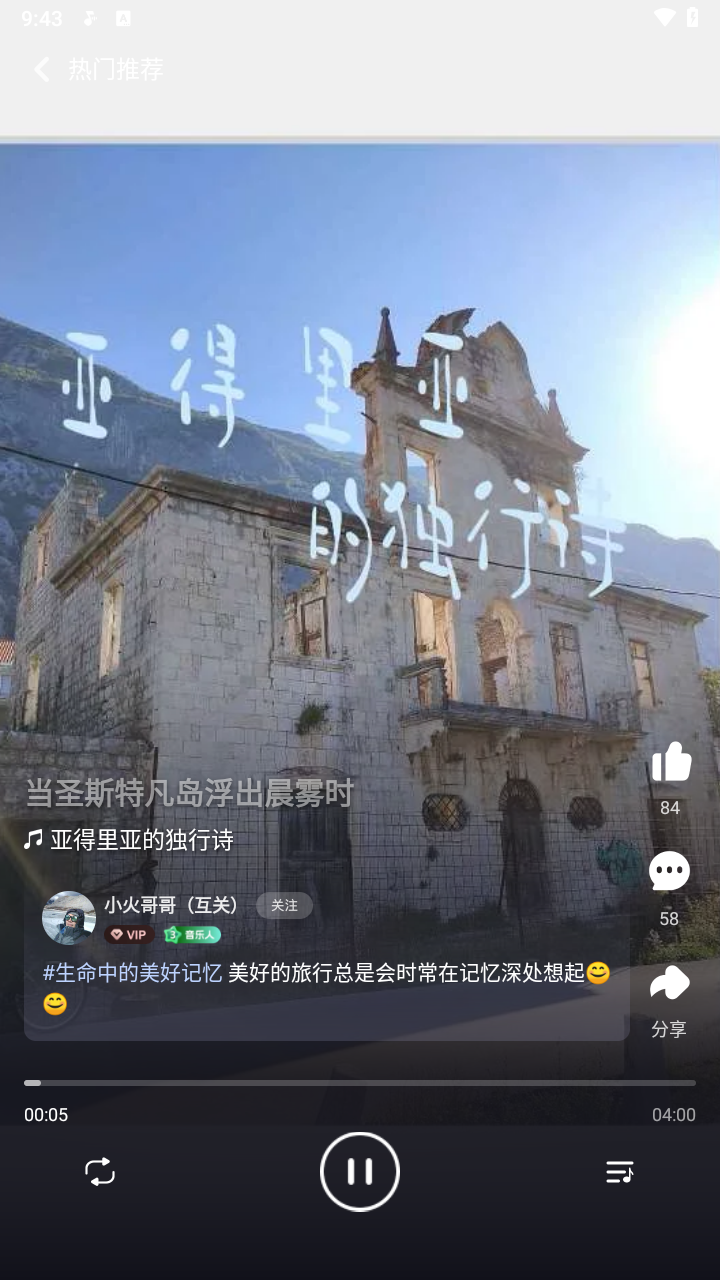This screenshot has height=1280, width=720.
Task: Tap the repeat playback mode icon
Action: [100, 1171]
